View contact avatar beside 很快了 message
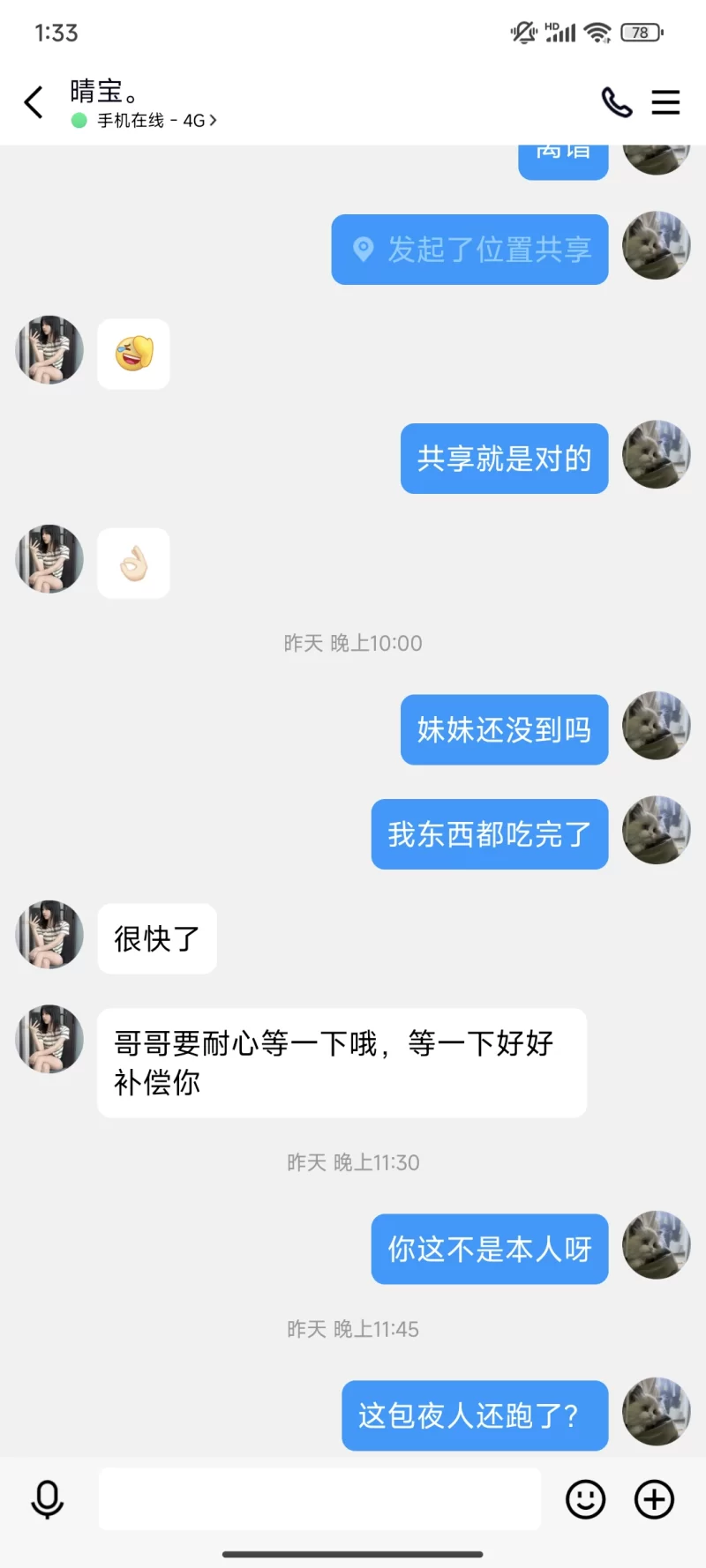 [x=49, y=935]
